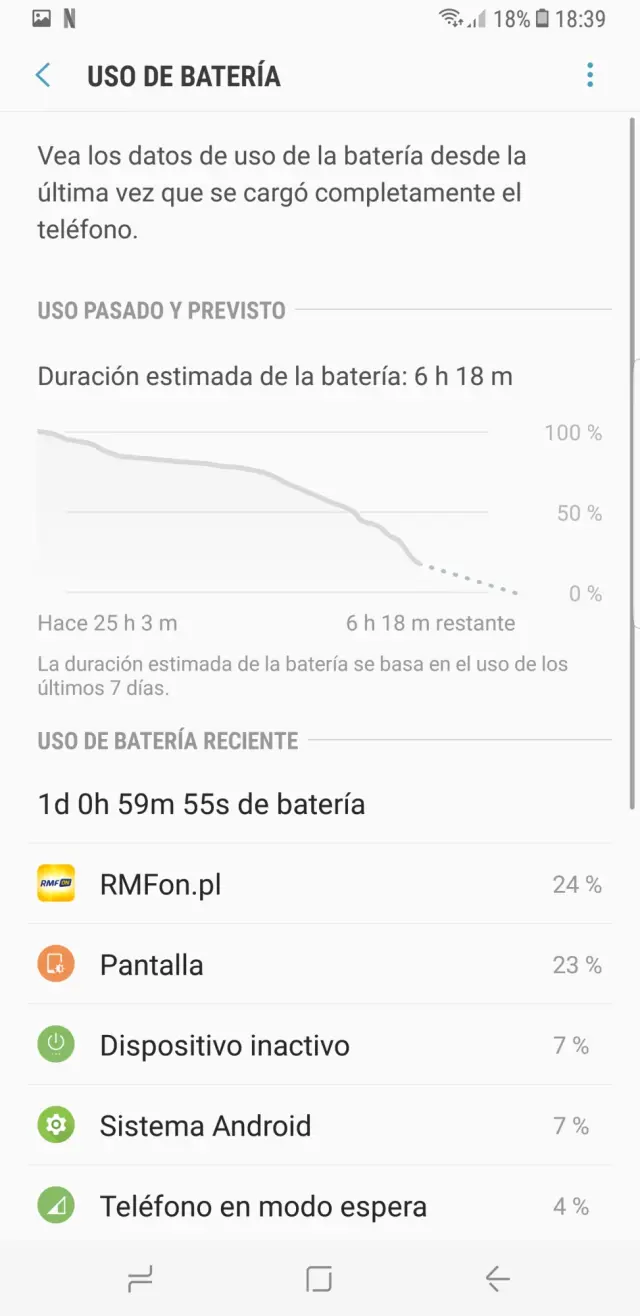Open RMFon.pl battery usage details
640x1316 pixels.
(x=320, y=884)
